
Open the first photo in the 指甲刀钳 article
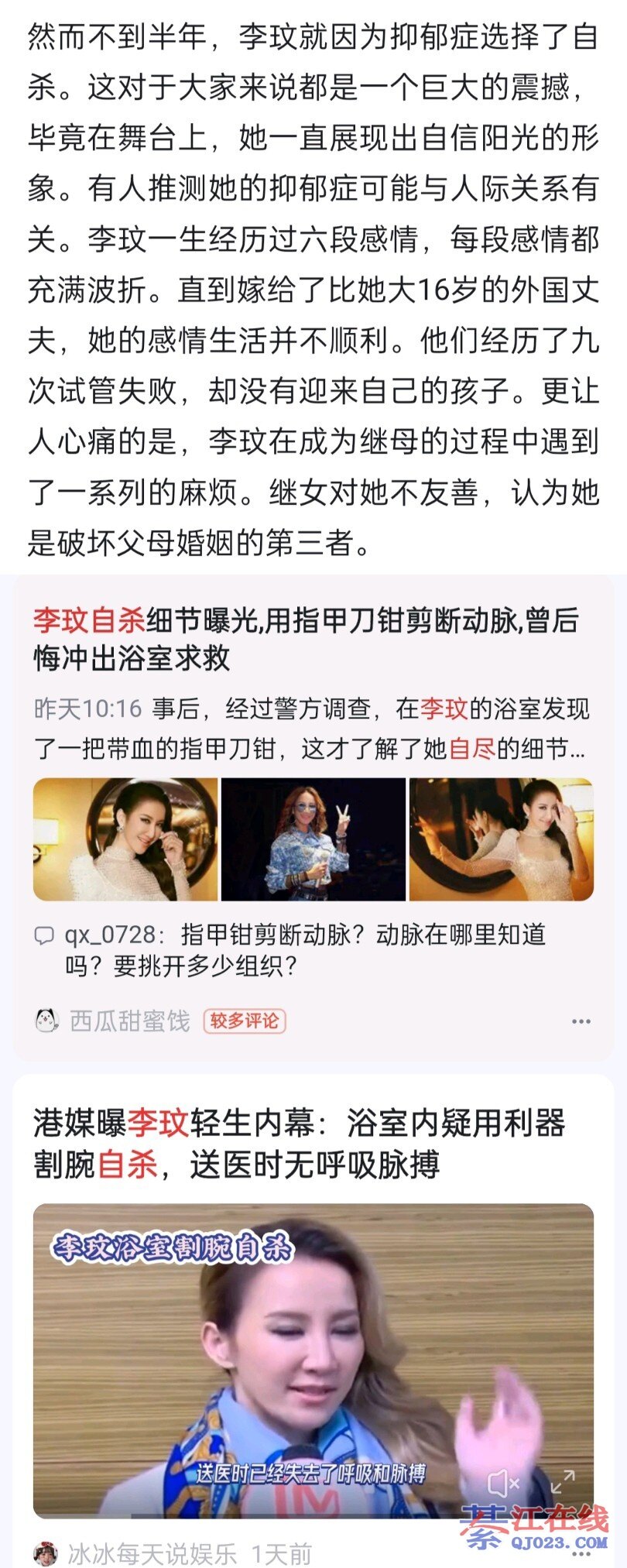125,839
